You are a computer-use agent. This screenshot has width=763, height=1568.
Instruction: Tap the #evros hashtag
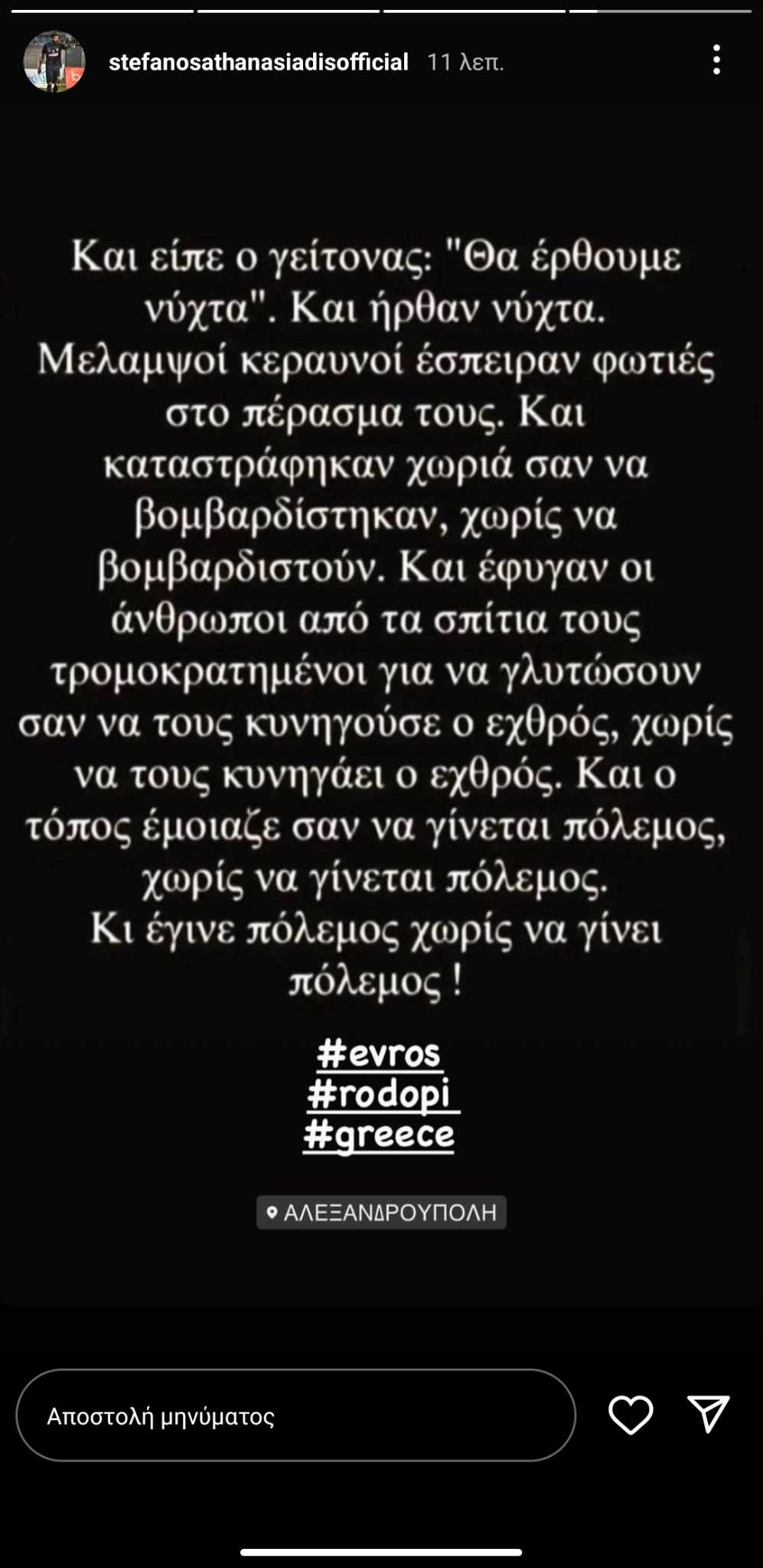(x=380, y=1053)
